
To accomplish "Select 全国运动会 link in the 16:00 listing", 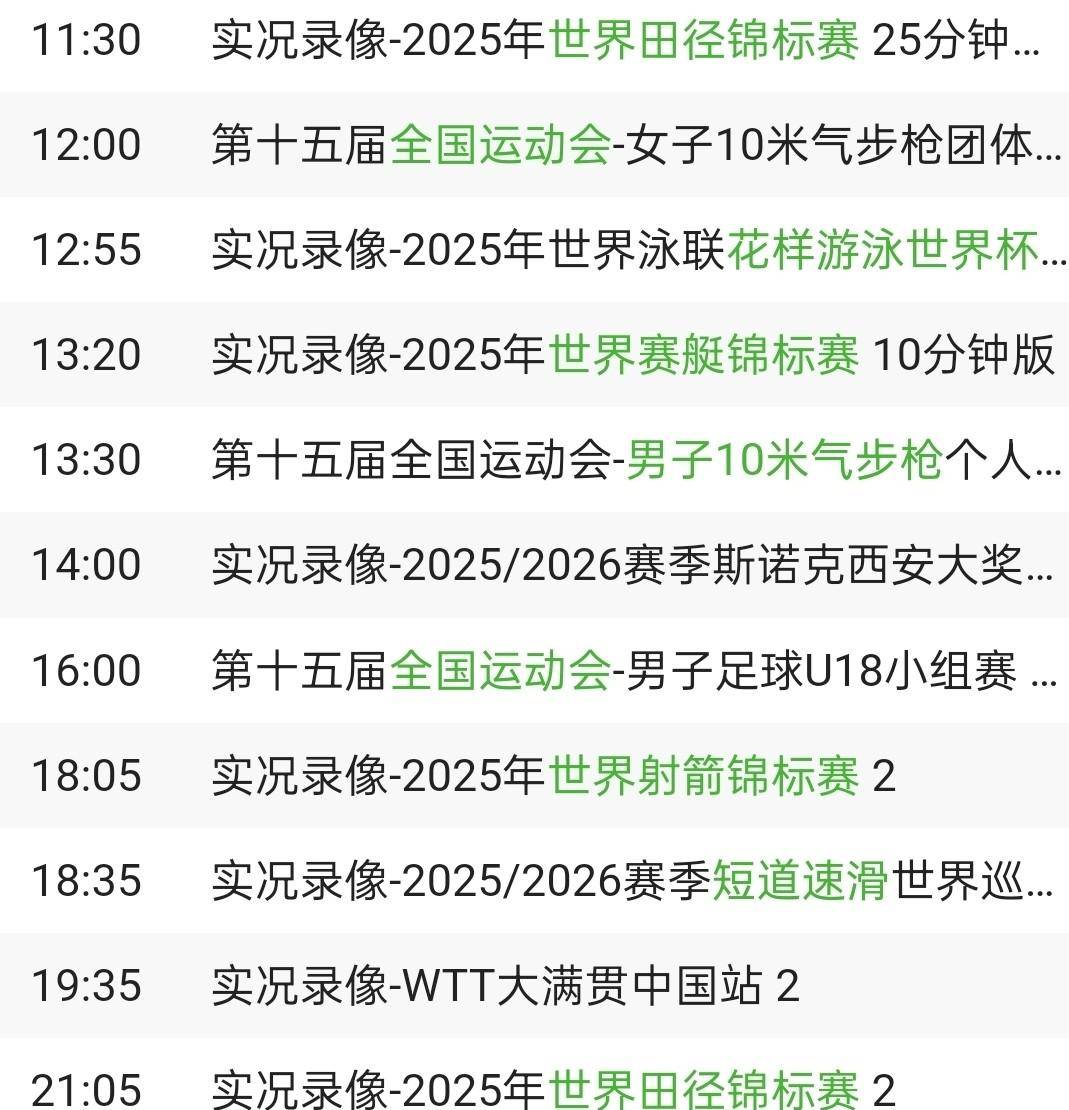I will pos(499,671).
